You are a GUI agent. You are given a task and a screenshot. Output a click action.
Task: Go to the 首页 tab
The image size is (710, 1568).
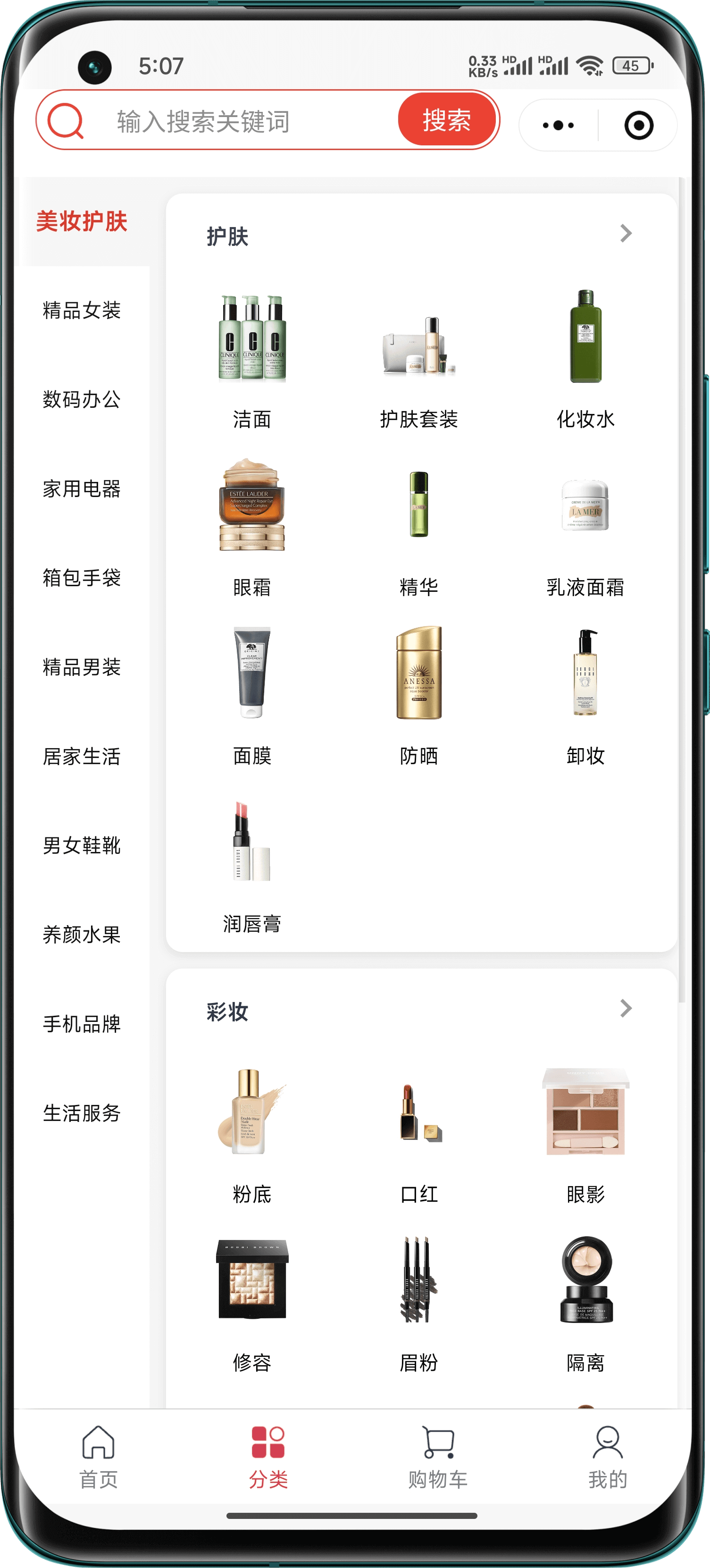99,1457
